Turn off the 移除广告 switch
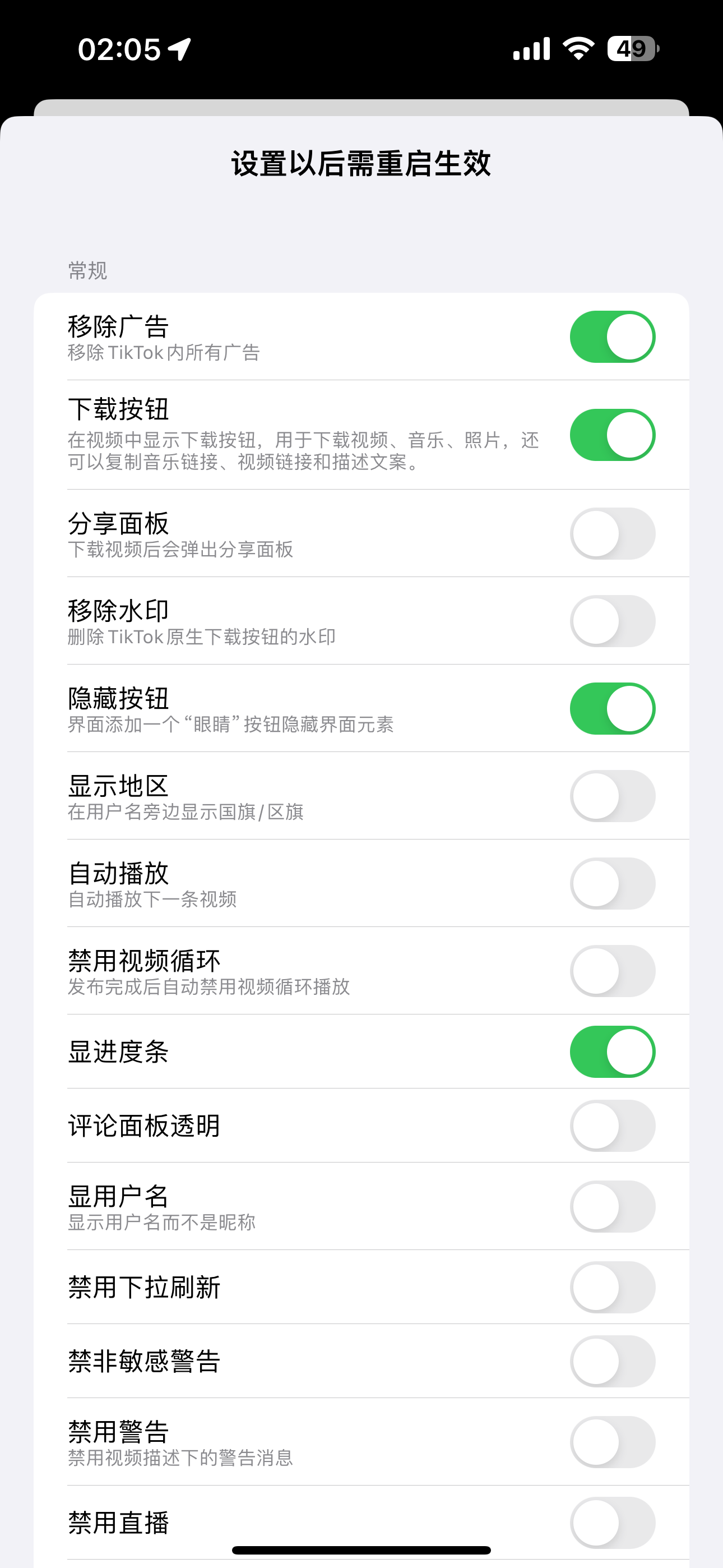 [x=612, y=336]
